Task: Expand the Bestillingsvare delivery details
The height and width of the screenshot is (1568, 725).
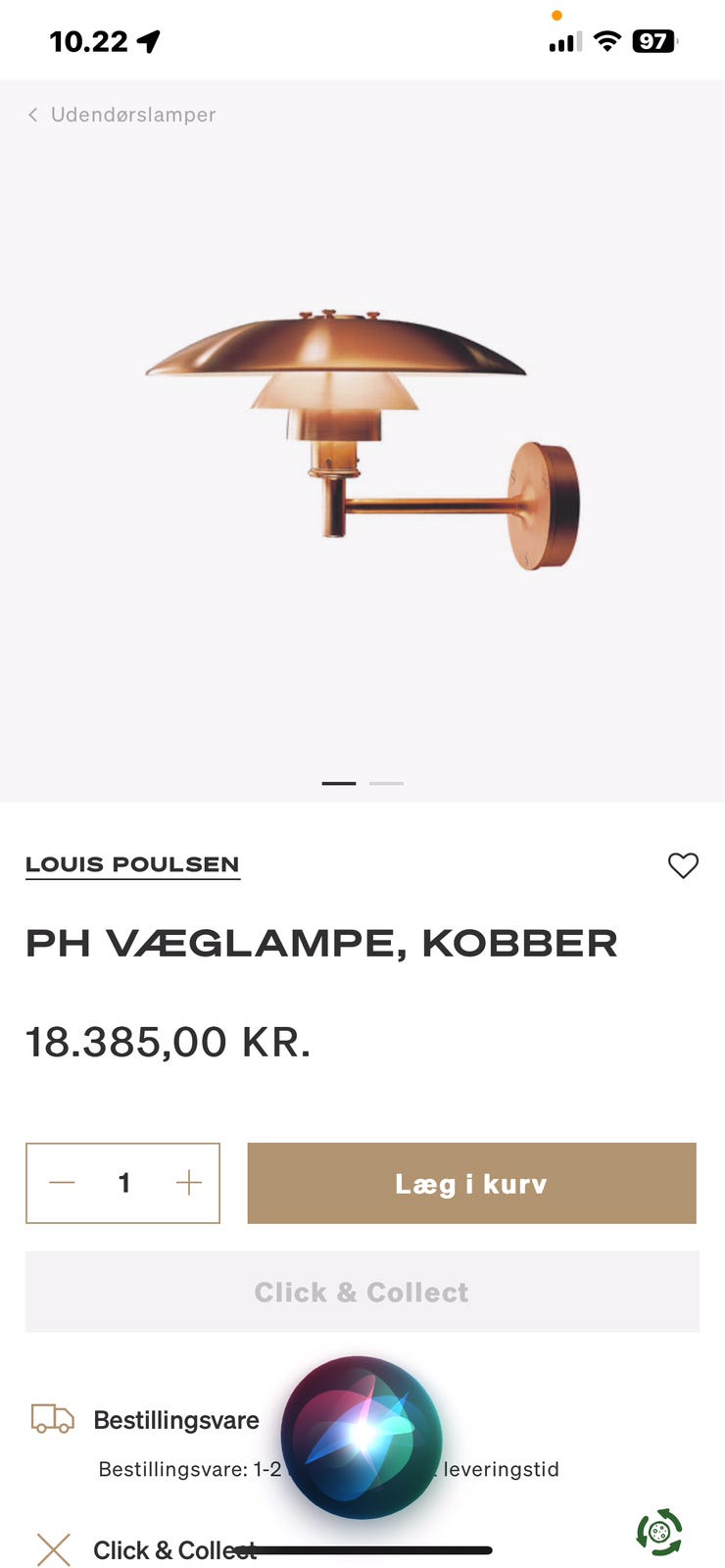Action: coord(176,1419)
